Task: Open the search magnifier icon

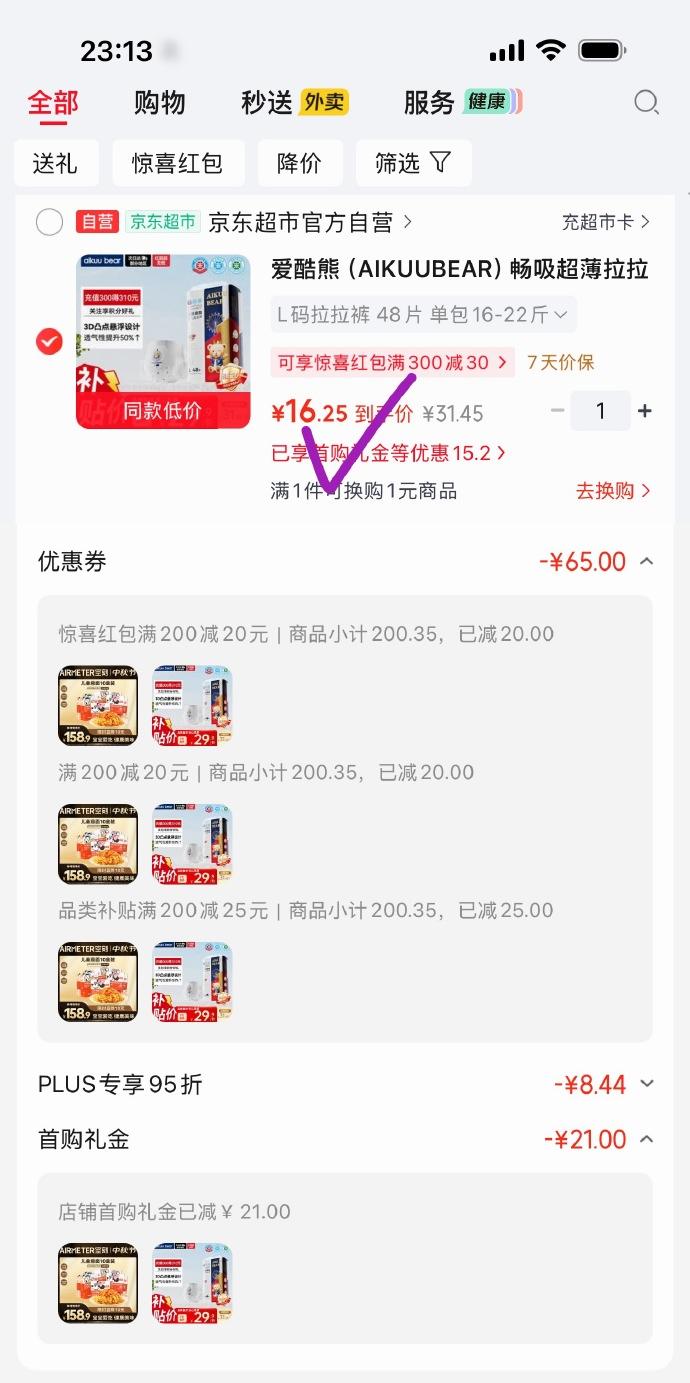Action: coord(647,102)
